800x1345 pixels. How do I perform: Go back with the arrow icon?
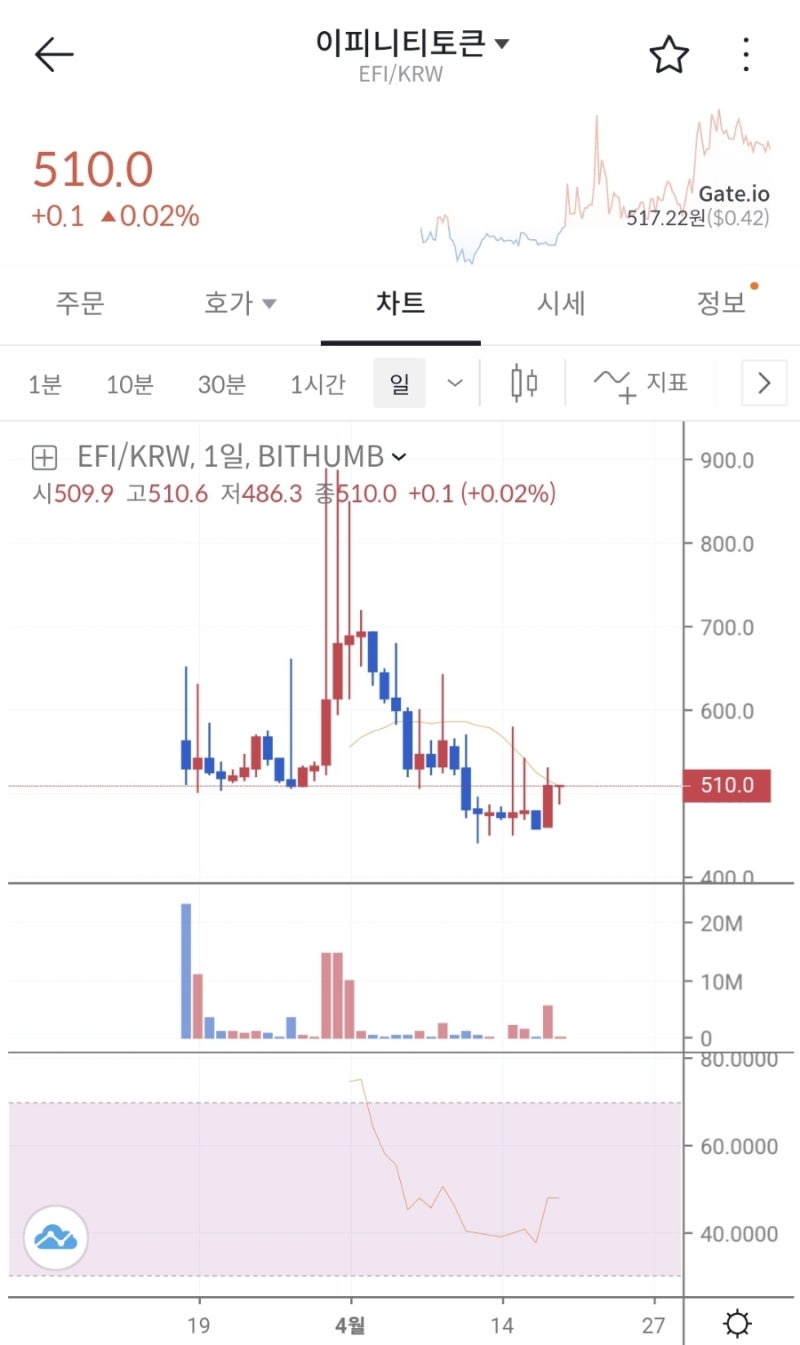click(x=54, y=55)
